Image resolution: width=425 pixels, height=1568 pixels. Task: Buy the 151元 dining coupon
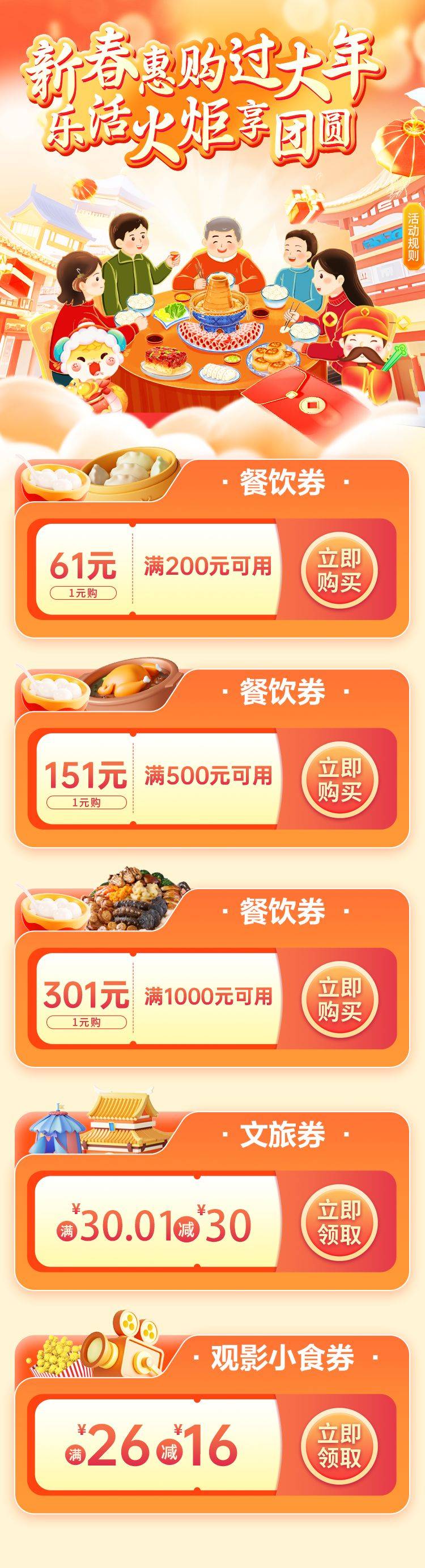click(x=339, y=779)
